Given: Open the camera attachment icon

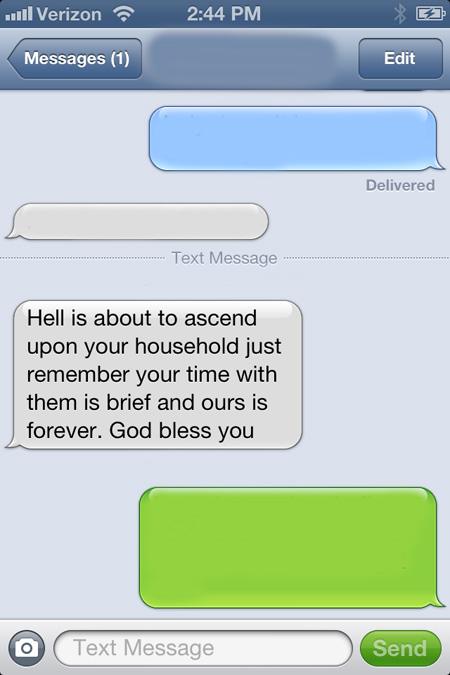Looking at the screenshot, I should coord(26,648).
